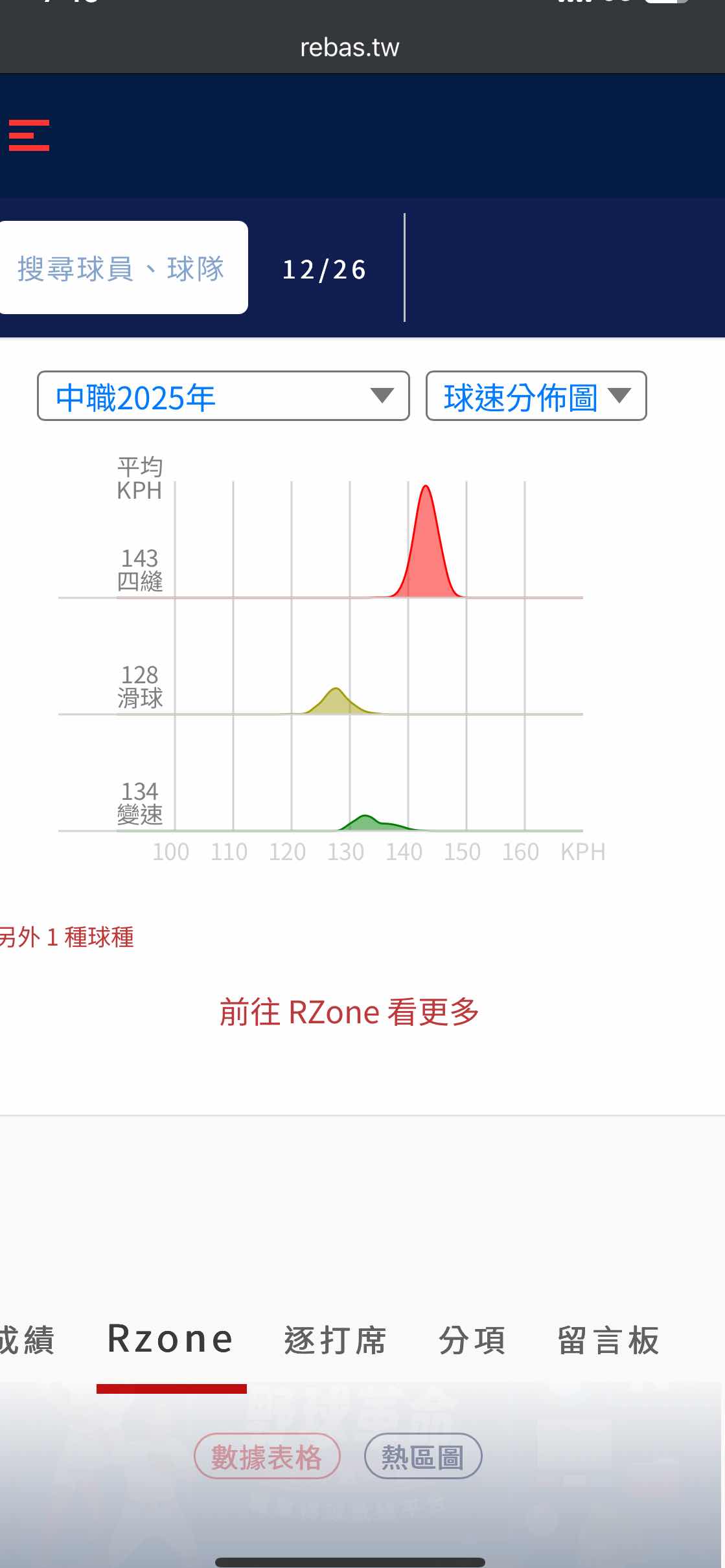Open the red hamburger menu
Viewport: 725px width, 1568px height.
click(x=29, y=135)
